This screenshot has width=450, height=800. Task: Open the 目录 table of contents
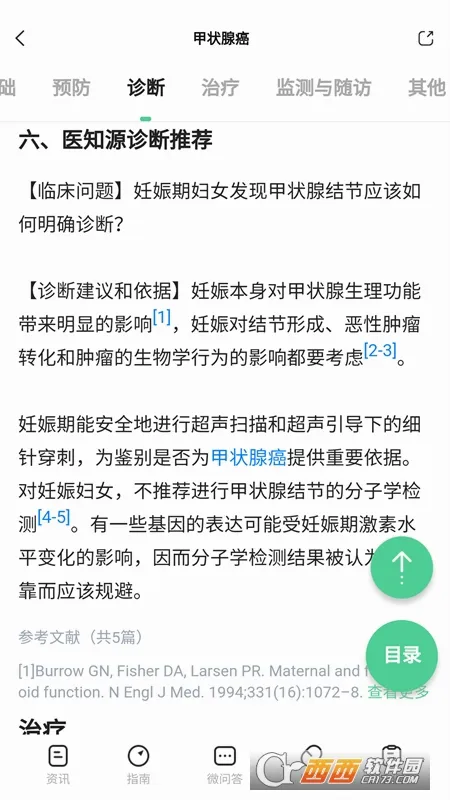click(402, 655)
